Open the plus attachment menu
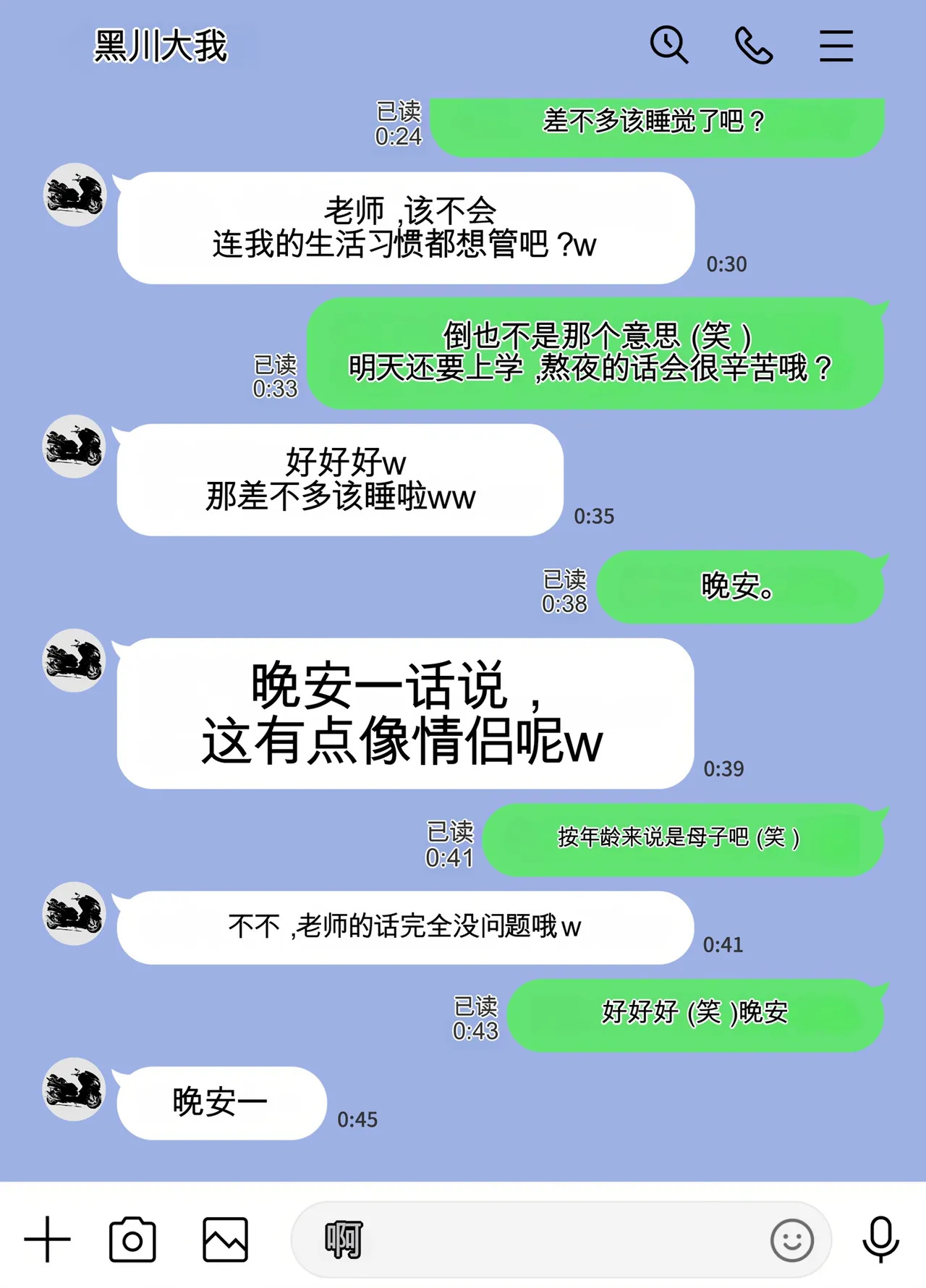 48,1240
